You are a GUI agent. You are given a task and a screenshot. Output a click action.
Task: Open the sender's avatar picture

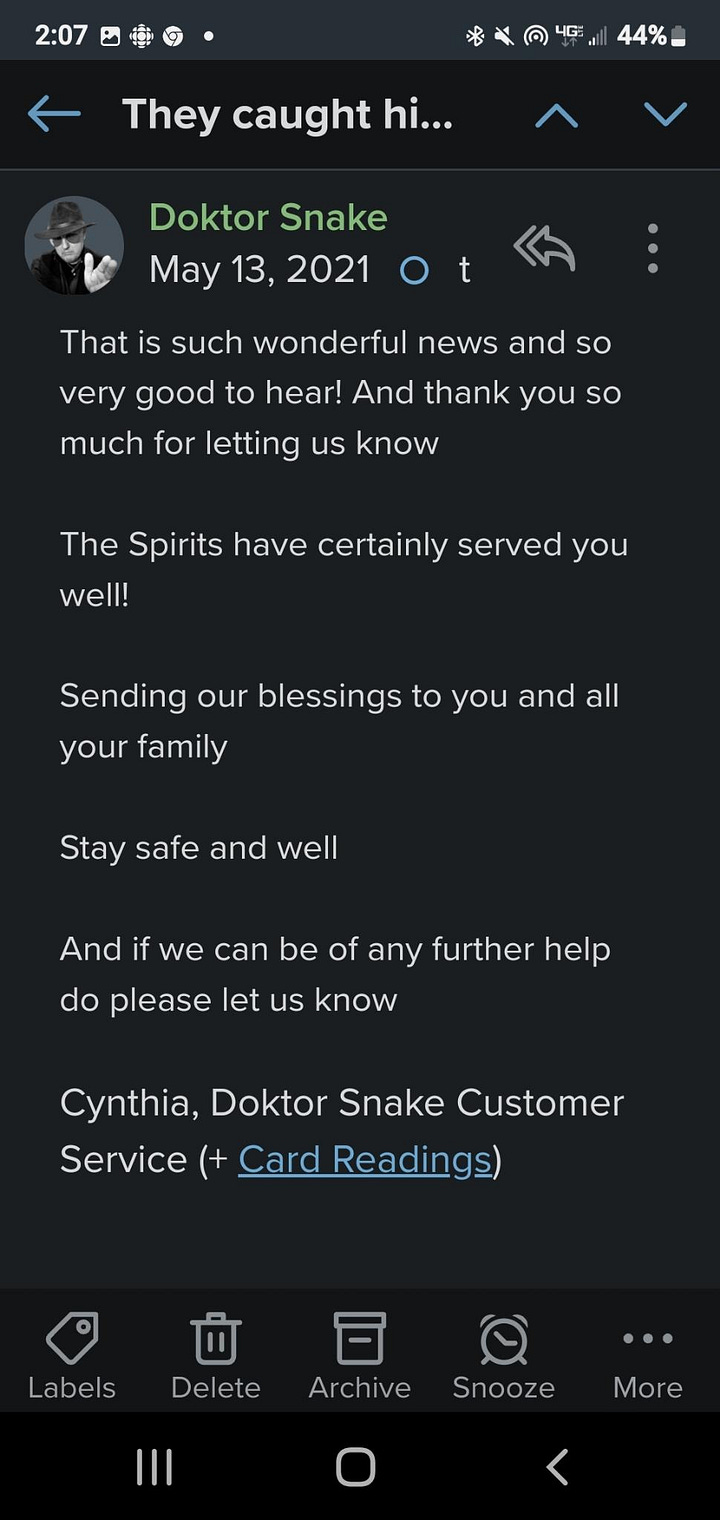[x=74, y=245]
